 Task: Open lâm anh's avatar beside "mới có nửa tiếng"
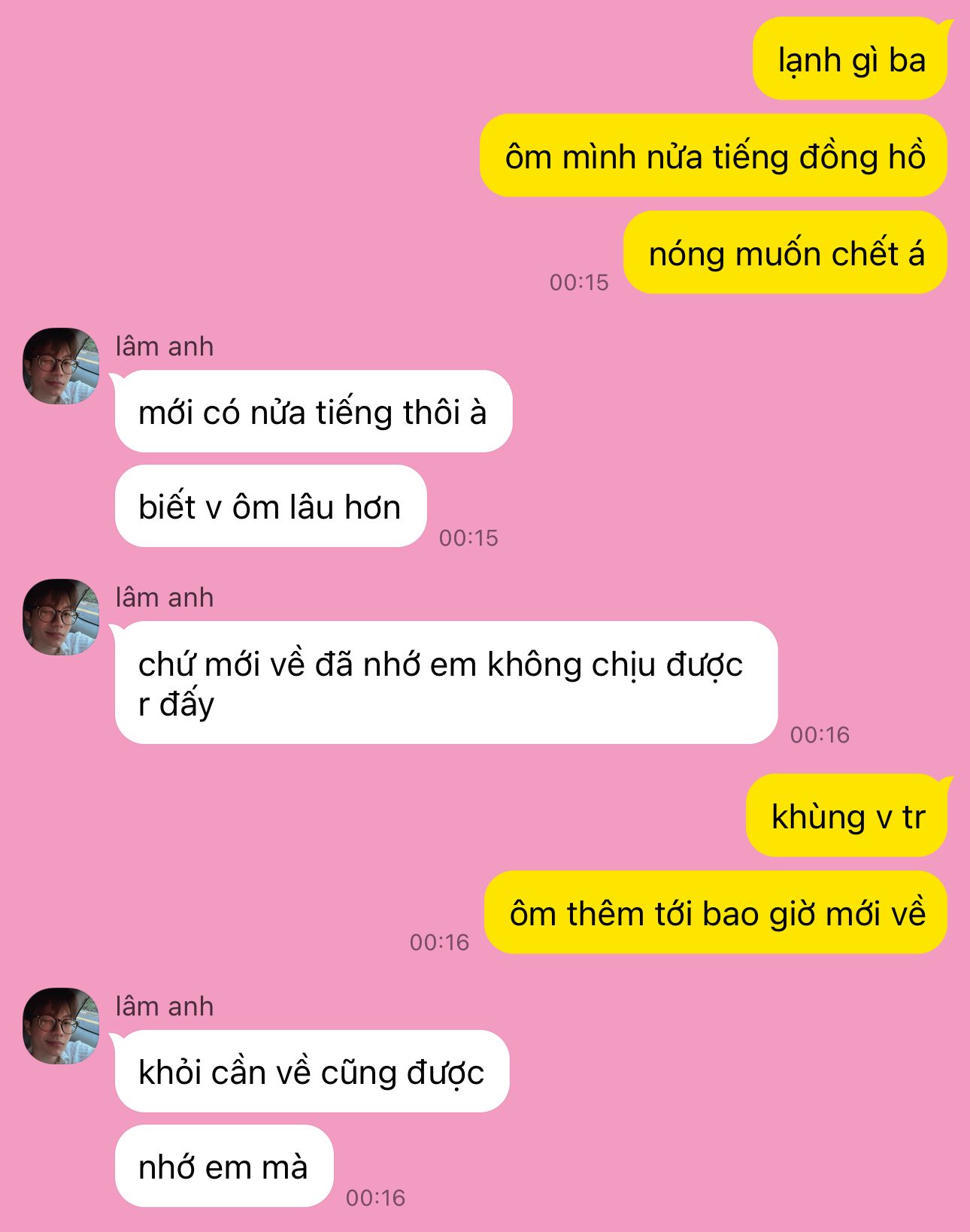(61, 366)
